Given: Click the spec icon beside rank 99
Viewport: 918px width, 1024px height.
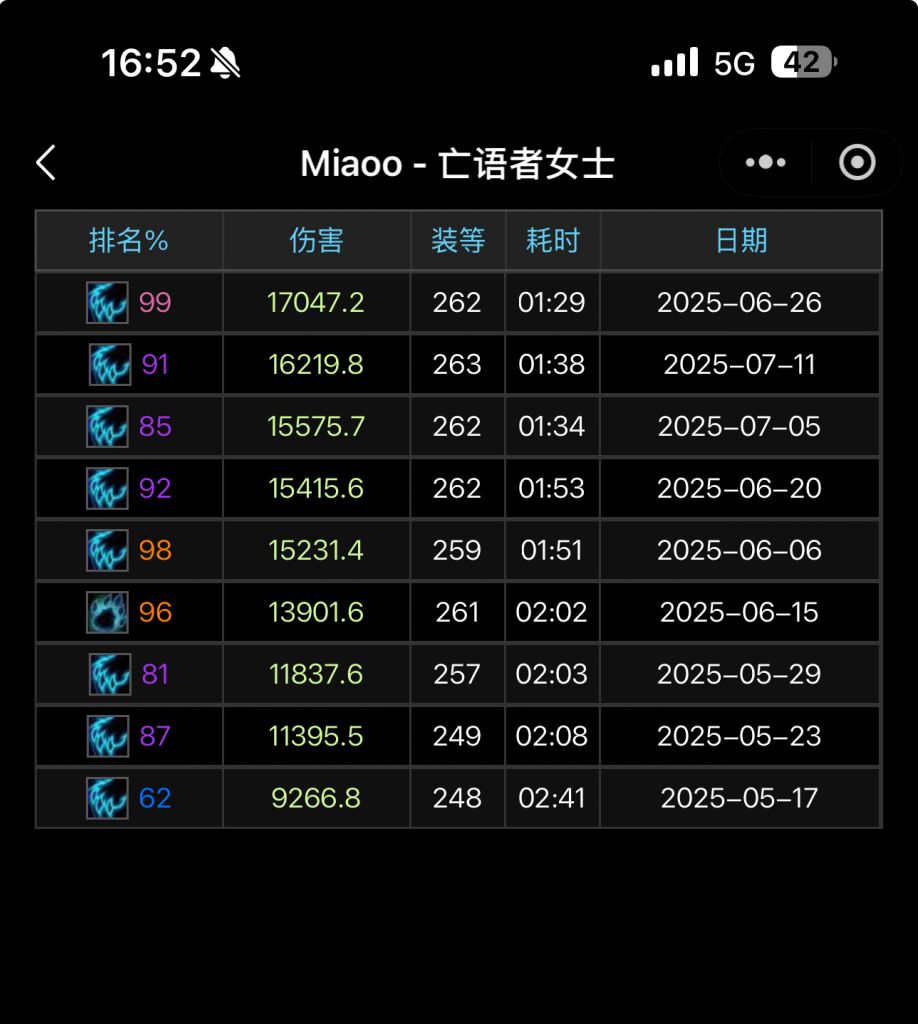Looking at the screenshot, I should [107, 302].
